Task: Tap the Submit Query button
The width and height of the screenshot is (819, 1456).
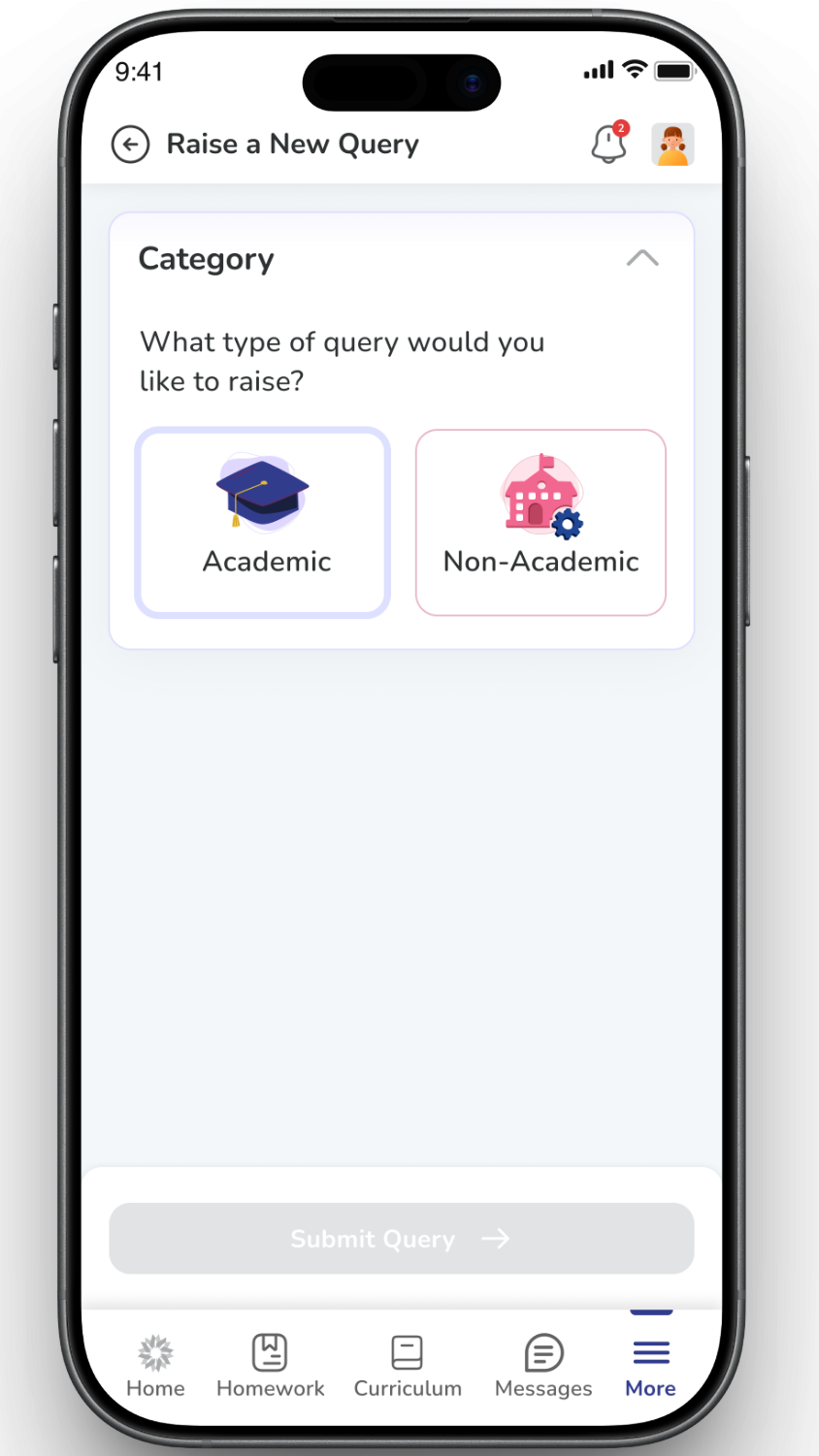Action: [402, 1239]
